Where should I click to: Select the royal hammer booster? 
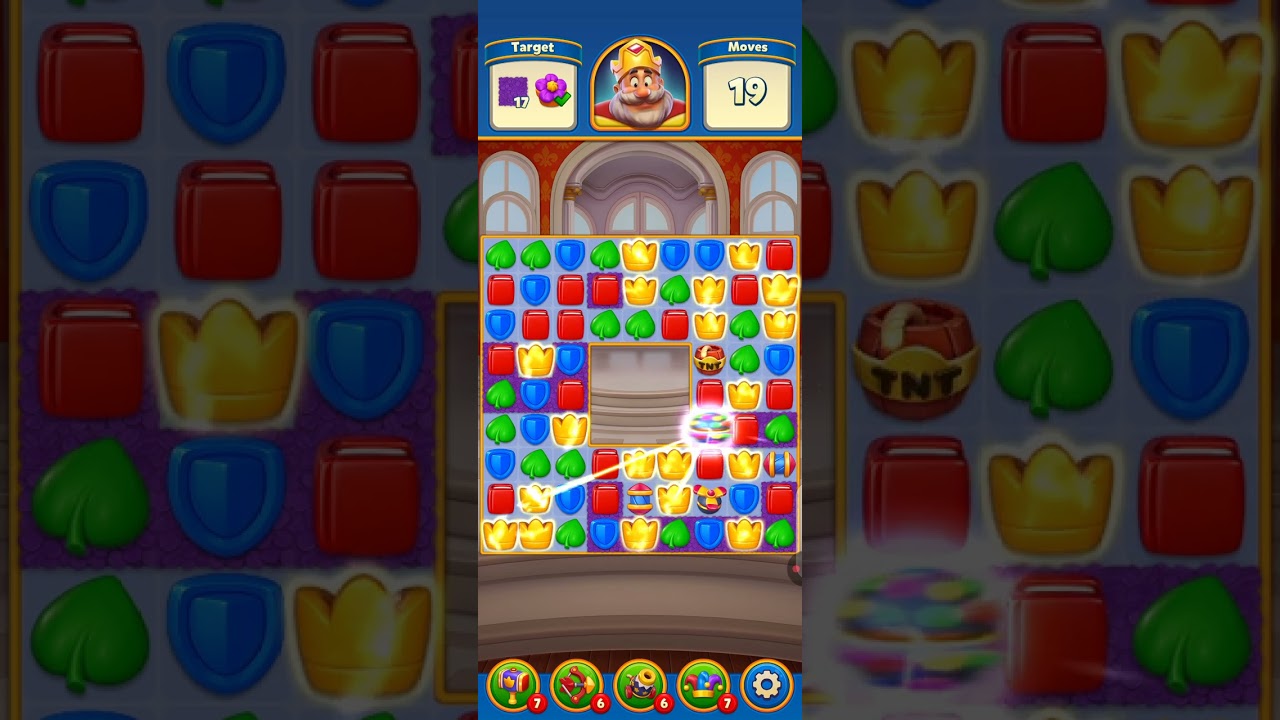pos(513,685)
